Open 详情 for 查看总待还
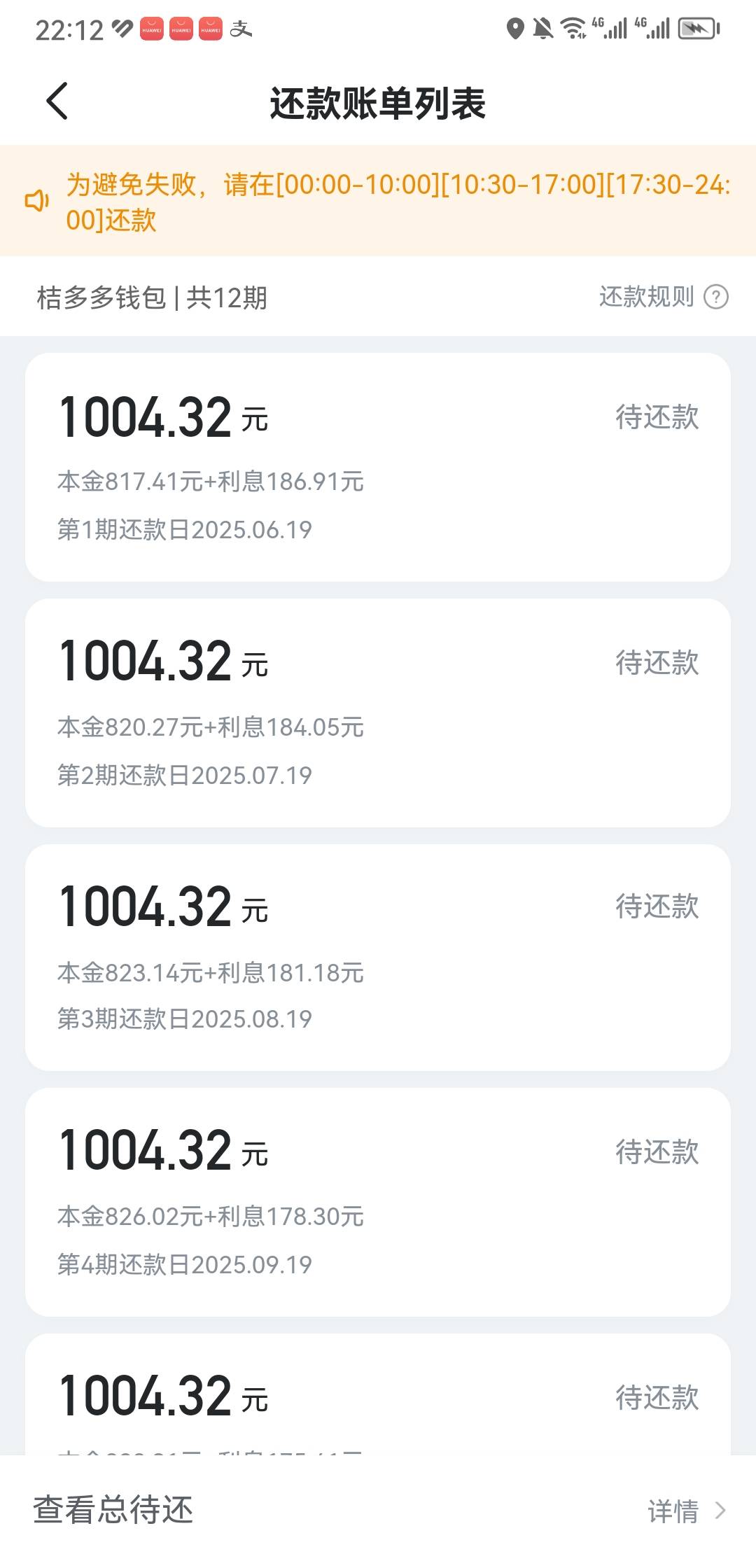This screenshot has width=756, height=1568. coord(687,1511)
